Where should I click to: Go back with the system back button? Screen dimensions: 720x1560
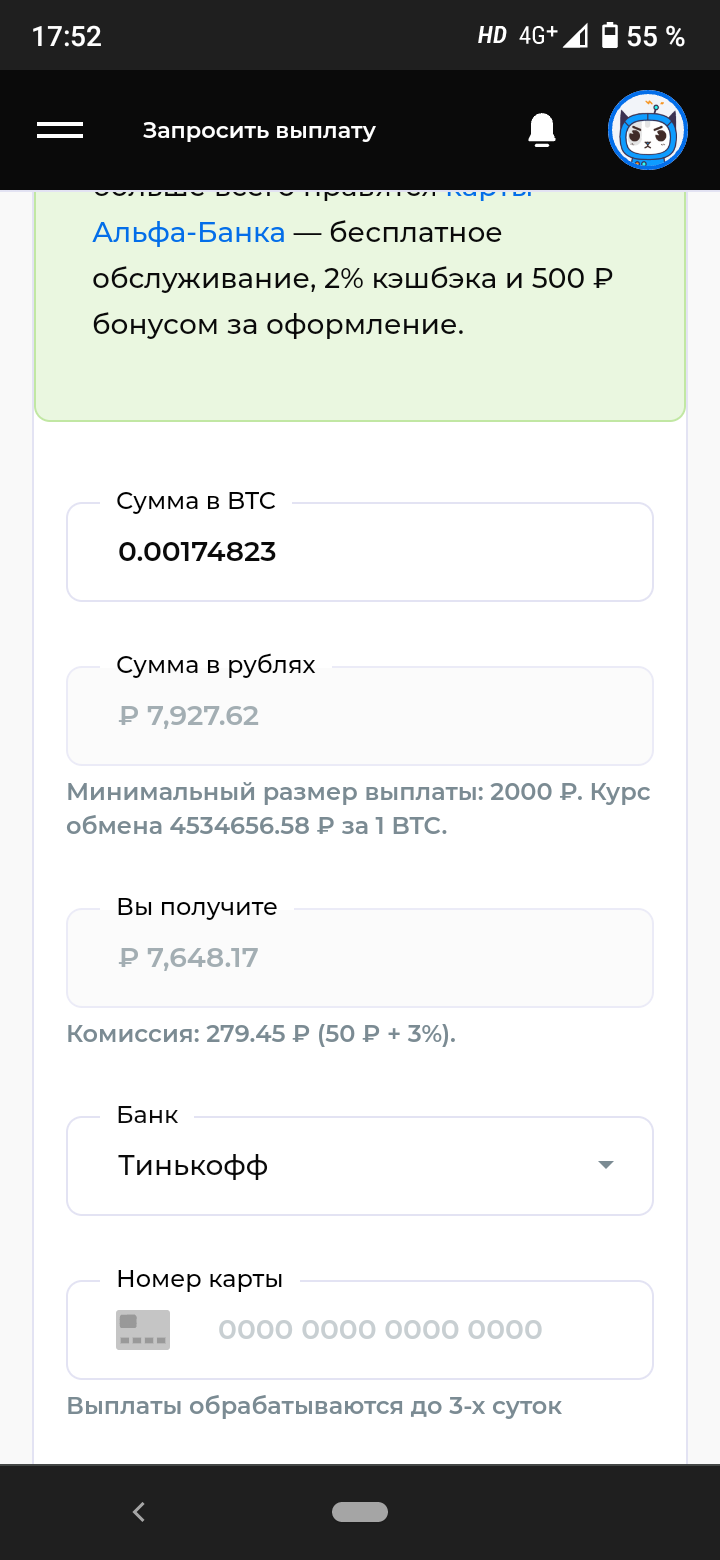[x=139, y=1512]
